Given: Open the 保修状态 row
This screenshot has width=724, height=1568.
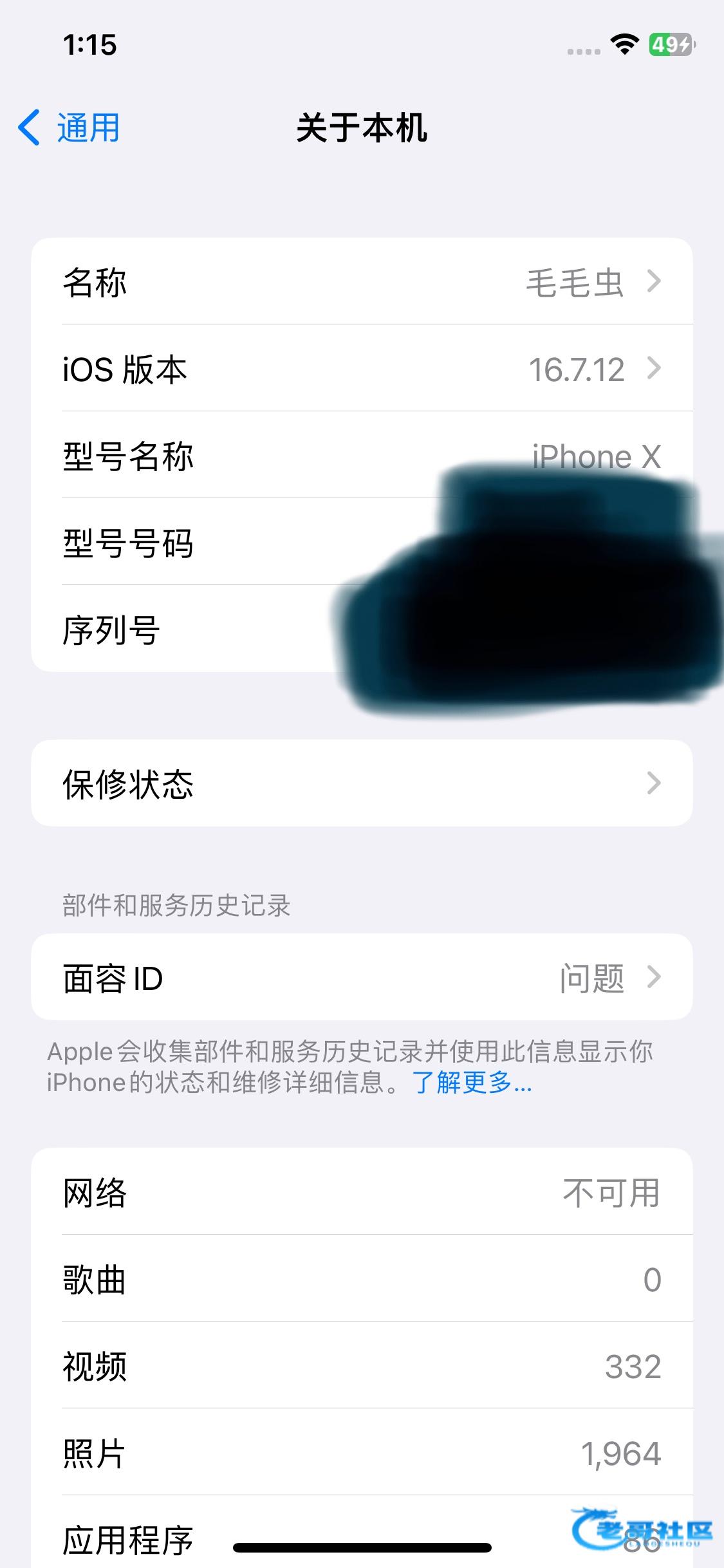Looking at the screenshot, I should click(362, 783).
